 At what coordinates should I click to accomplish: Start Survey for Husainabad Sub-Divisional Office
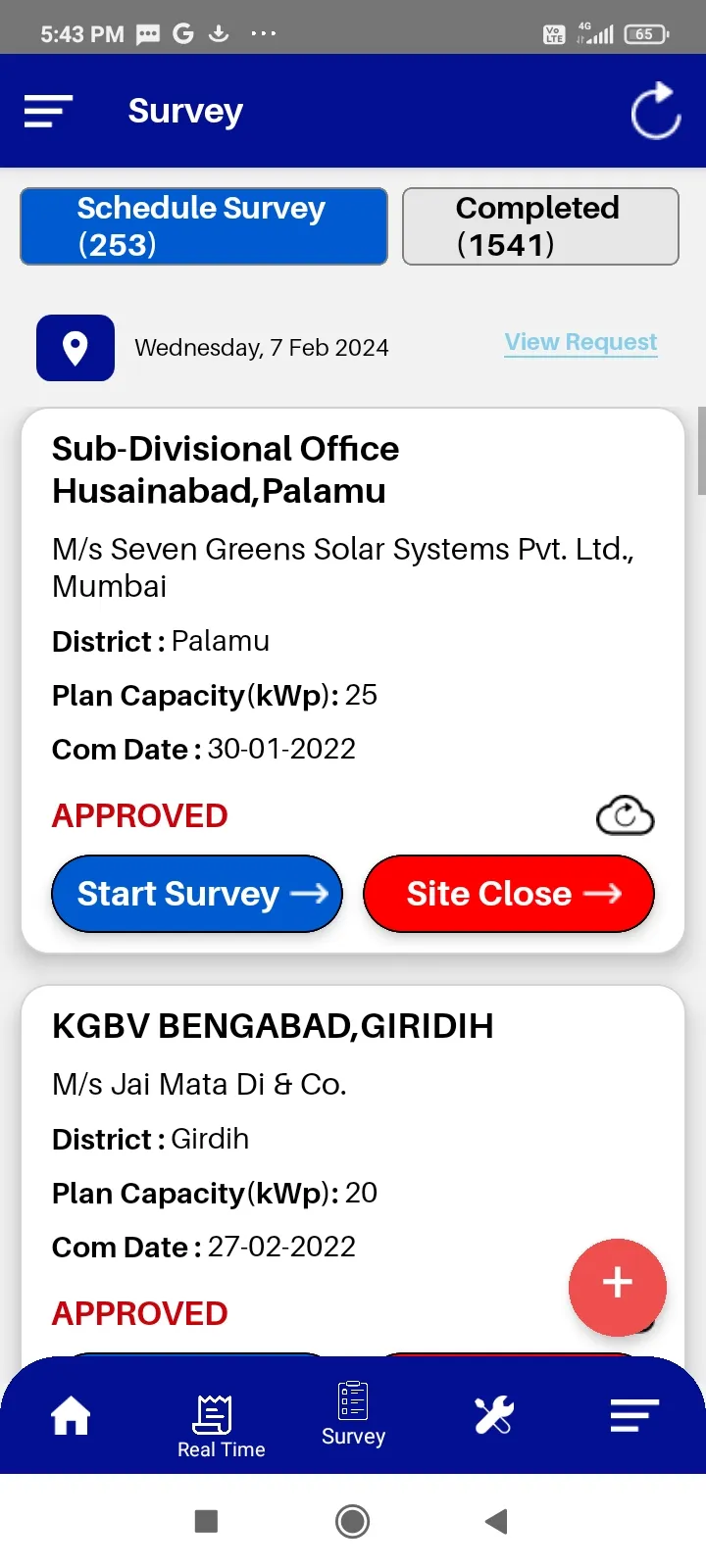(x=197, y=894)
